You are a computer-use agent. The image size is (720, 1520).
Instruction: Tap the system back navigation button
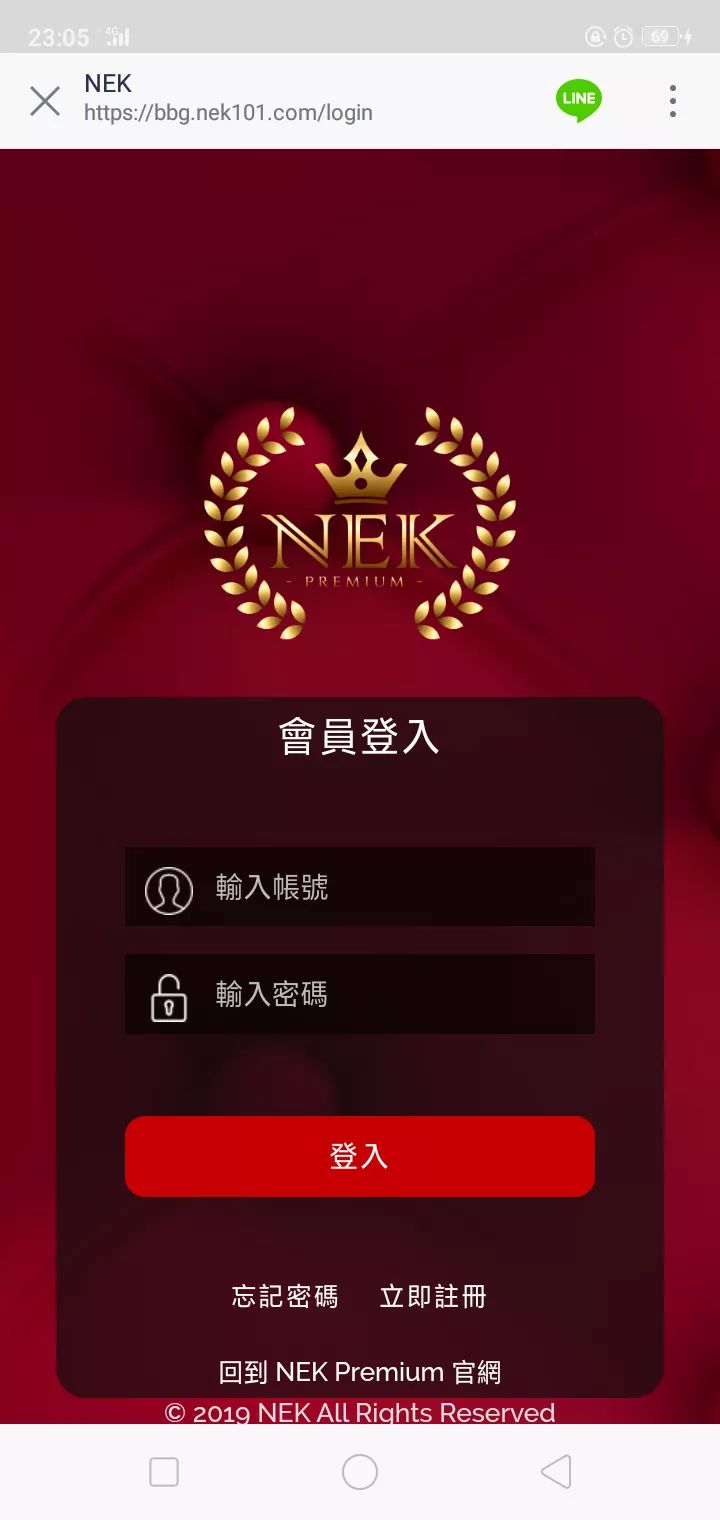556,1472
